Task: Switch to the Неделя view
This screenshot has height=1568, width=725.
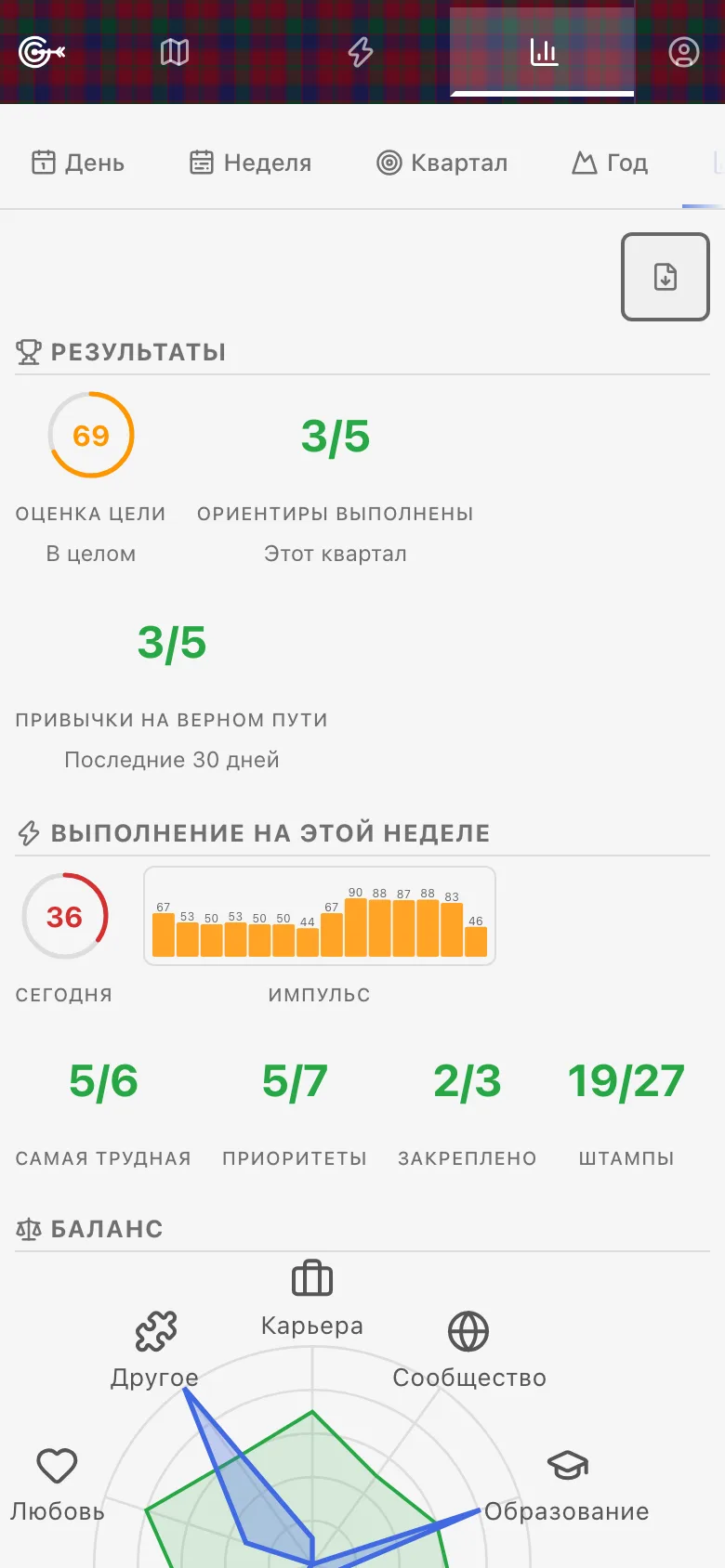Action: pyautogui.click(x=251, y=163)
